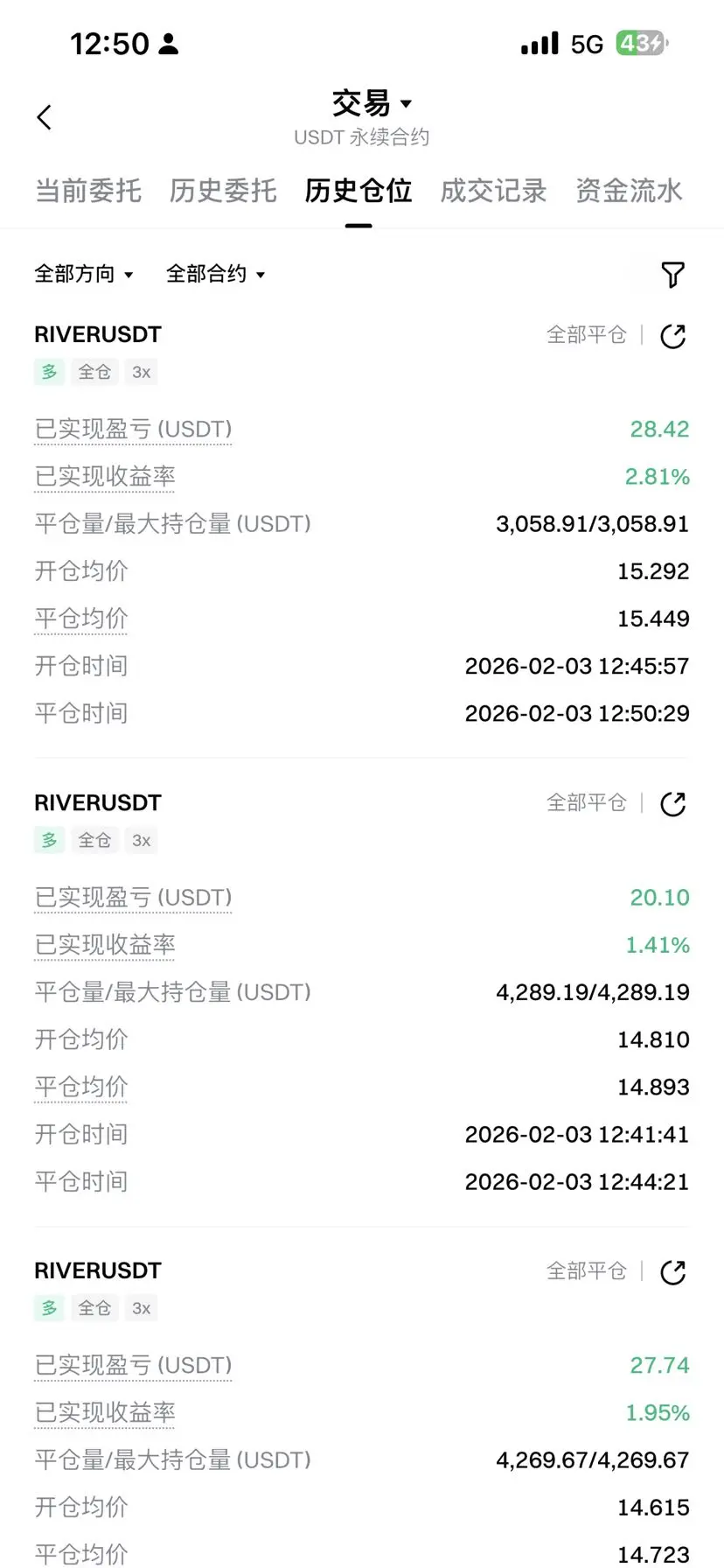The width and height of the screenshot is (724, 1568).
Task: Tap 已实现盈亏 (USDT) label showing 28.42
Action: tap(133, 430)
